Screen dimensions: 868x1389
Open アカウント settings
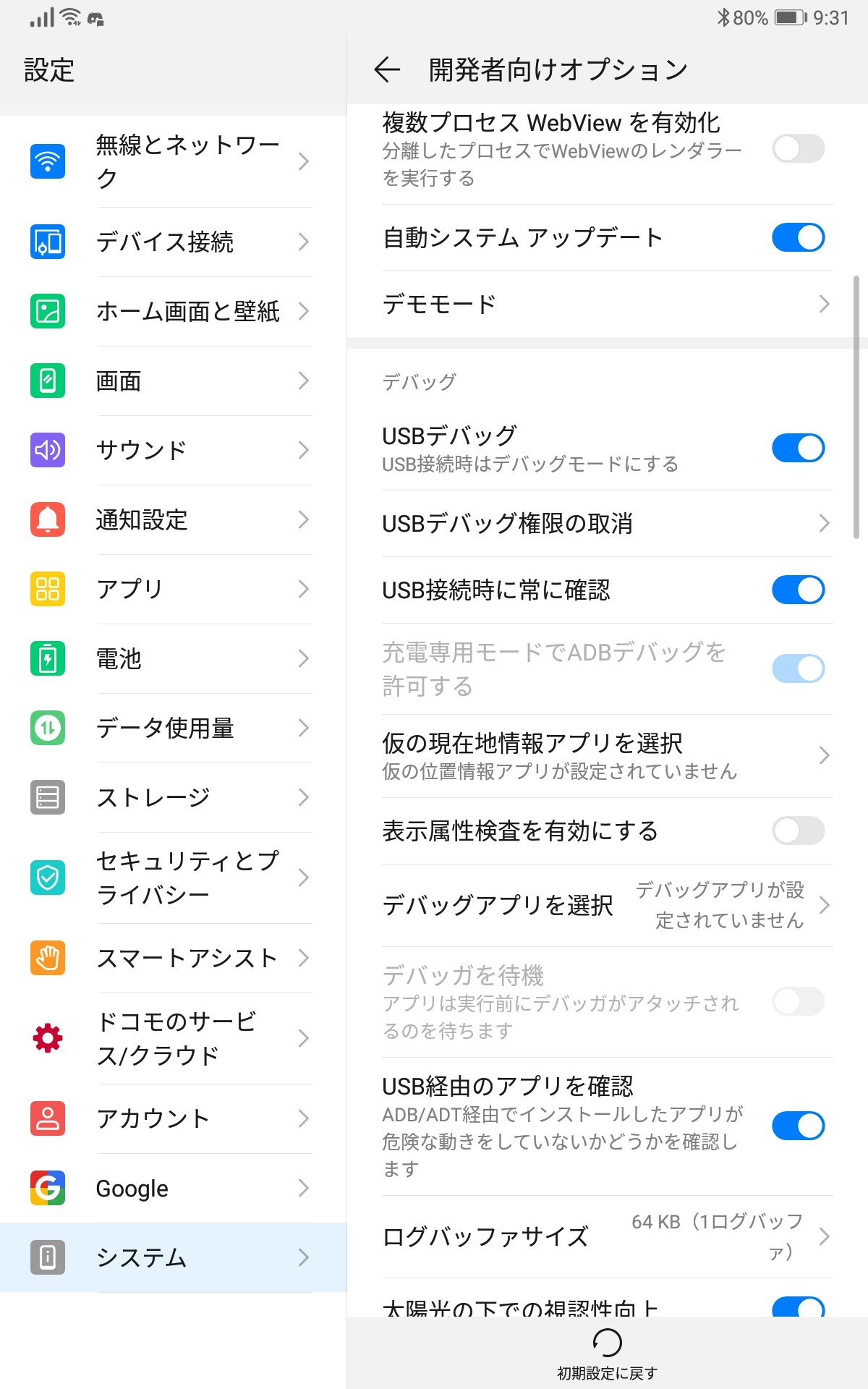(174, 1119)
